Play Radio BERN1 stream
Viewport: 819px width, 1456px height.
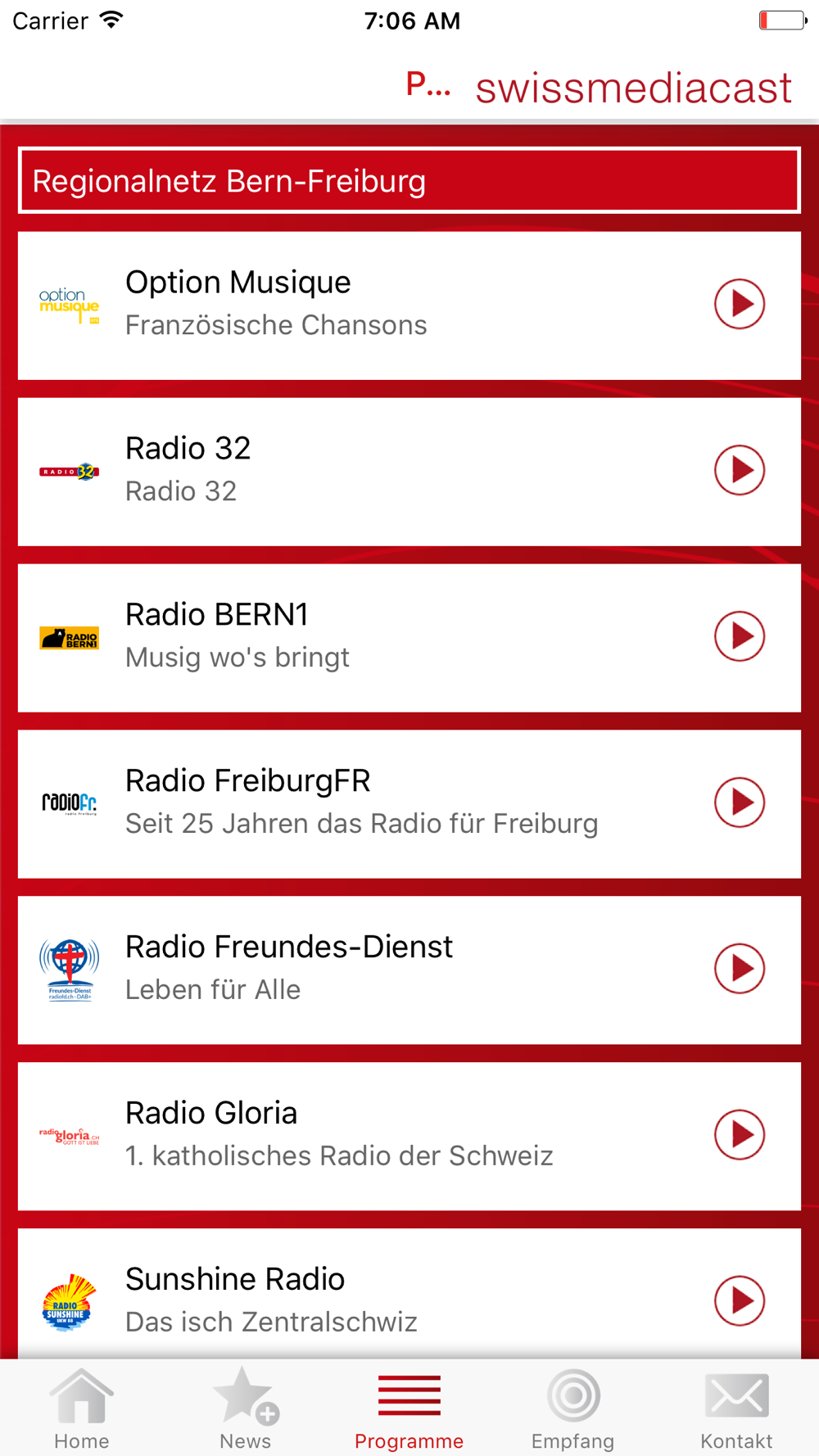tap(739, 636)
